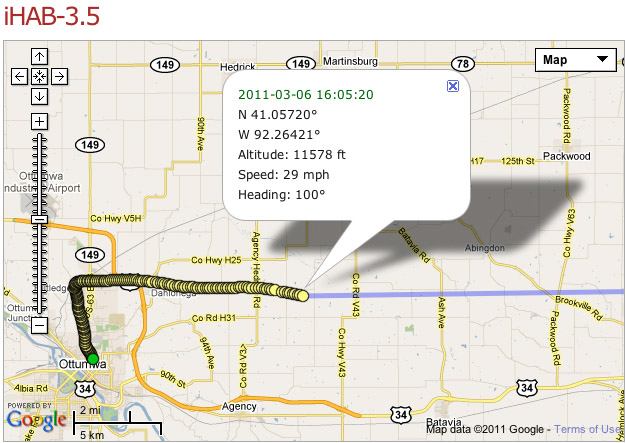
Task: Zoom out with the minus button
Action: pos(39,325)
